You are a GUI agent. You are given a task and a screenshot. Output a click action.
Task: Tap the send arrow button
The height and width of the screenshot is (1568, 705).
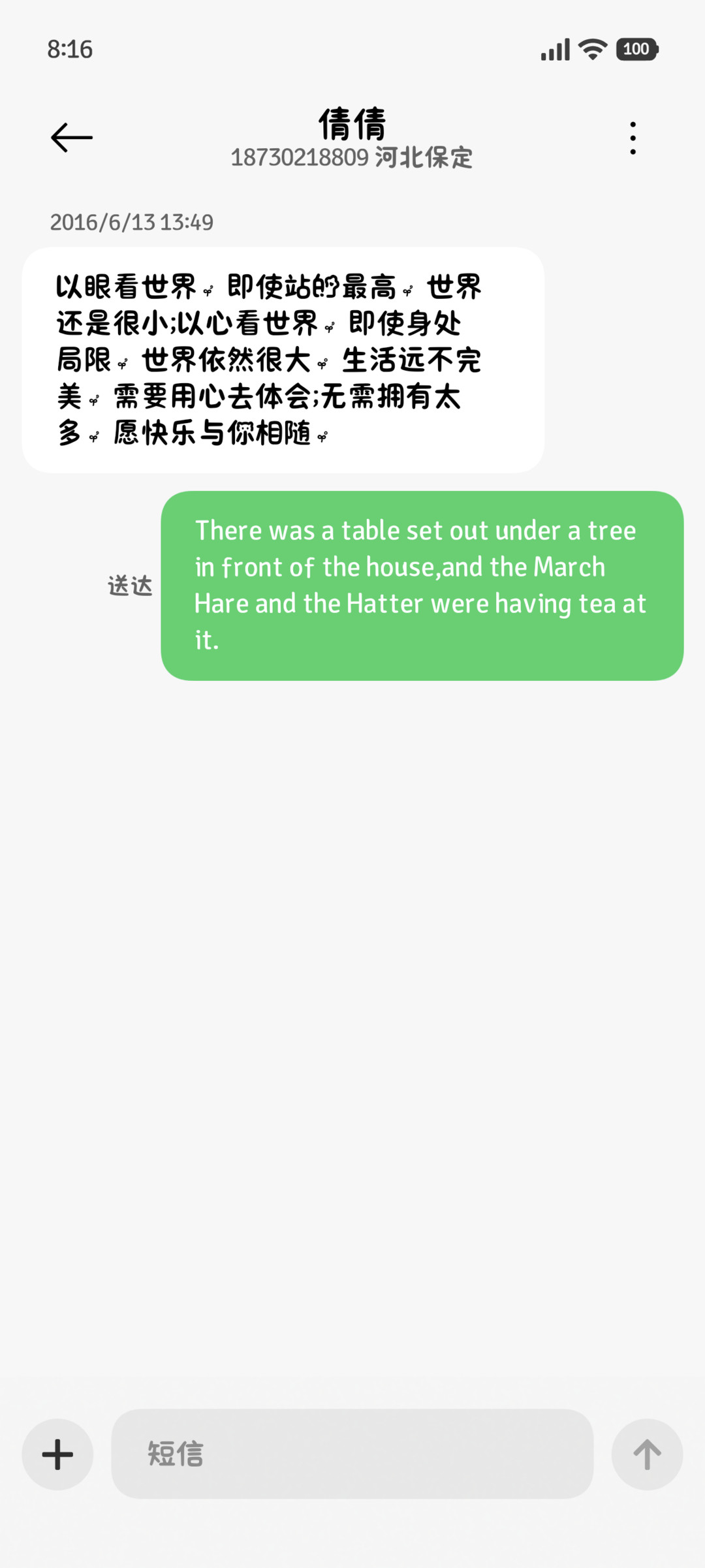[647, 1454]
